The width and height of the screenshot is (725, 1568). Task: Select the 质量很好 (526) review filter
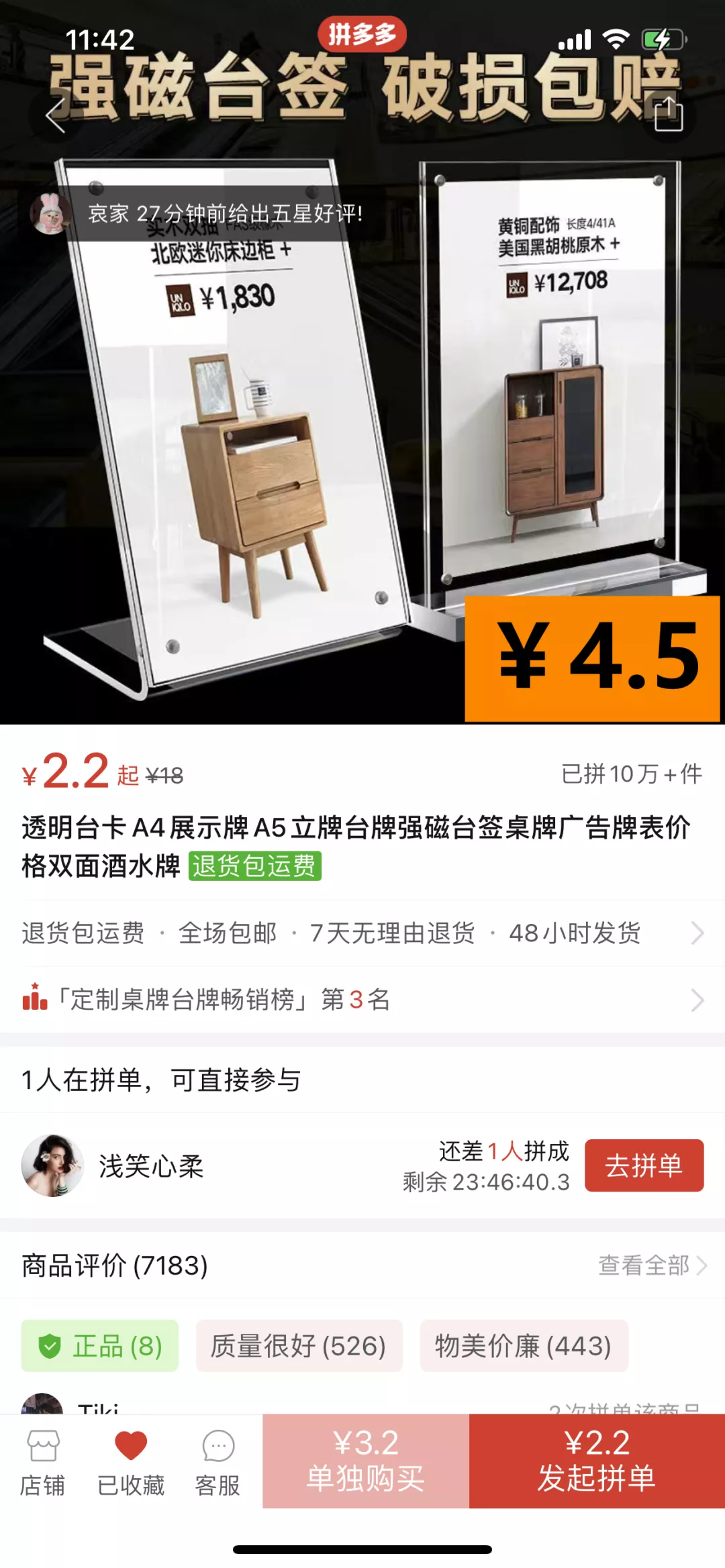[299, 1345]
